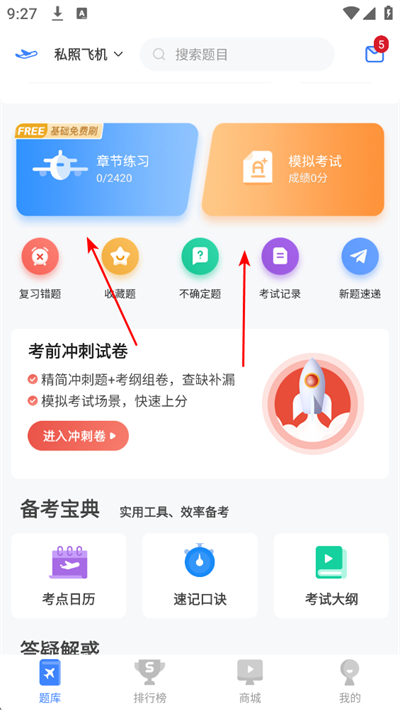Open the messages inbox icon

point(375,53)
